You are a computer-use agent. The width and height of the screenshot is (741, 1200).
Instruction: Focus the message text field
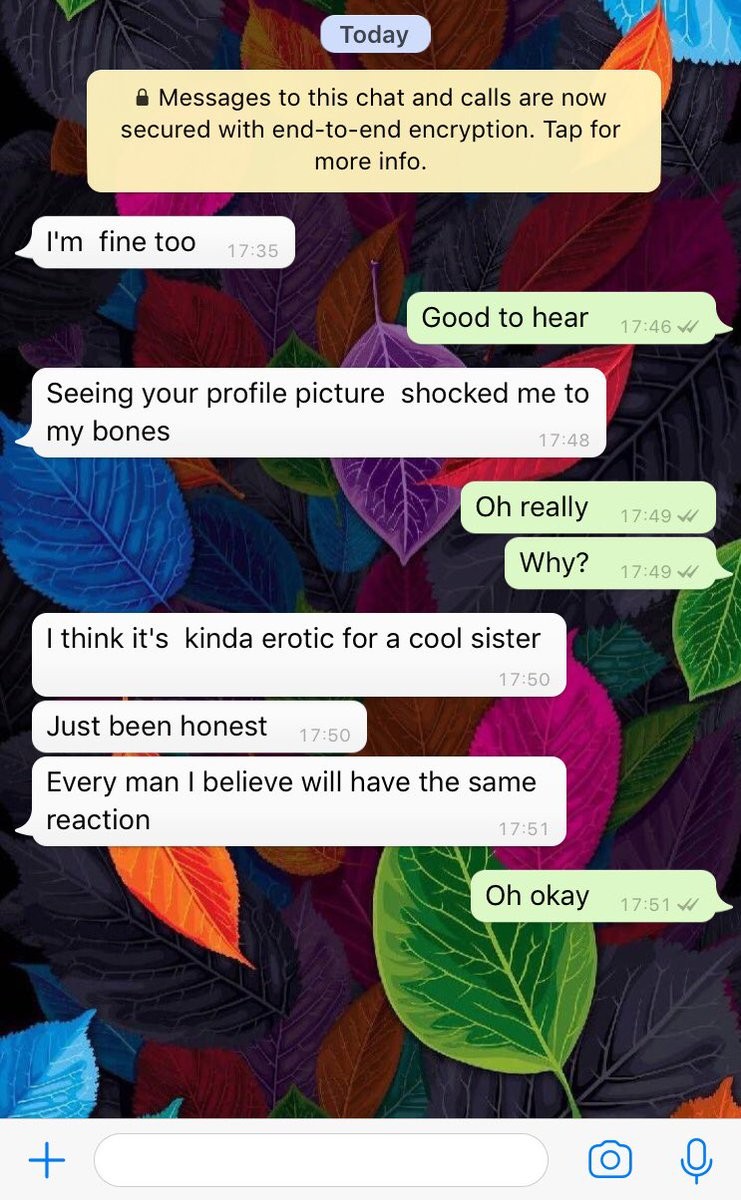point(320,1160)
